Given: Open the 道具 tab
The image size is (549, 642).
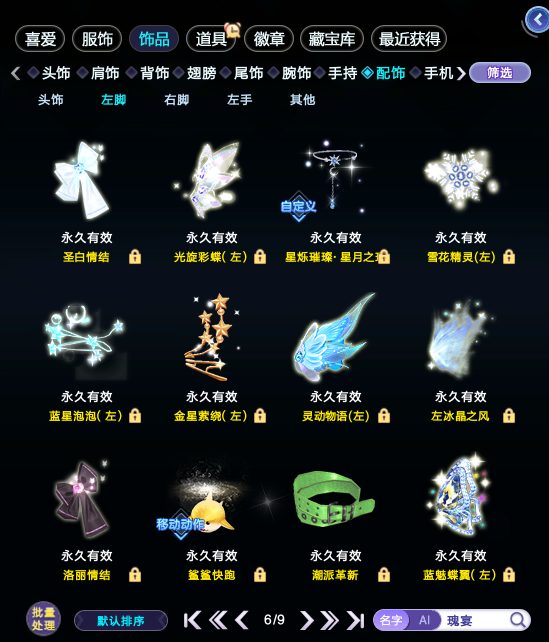Looking at the screenshot, I should pyautogui.click(x=211, y=39).
